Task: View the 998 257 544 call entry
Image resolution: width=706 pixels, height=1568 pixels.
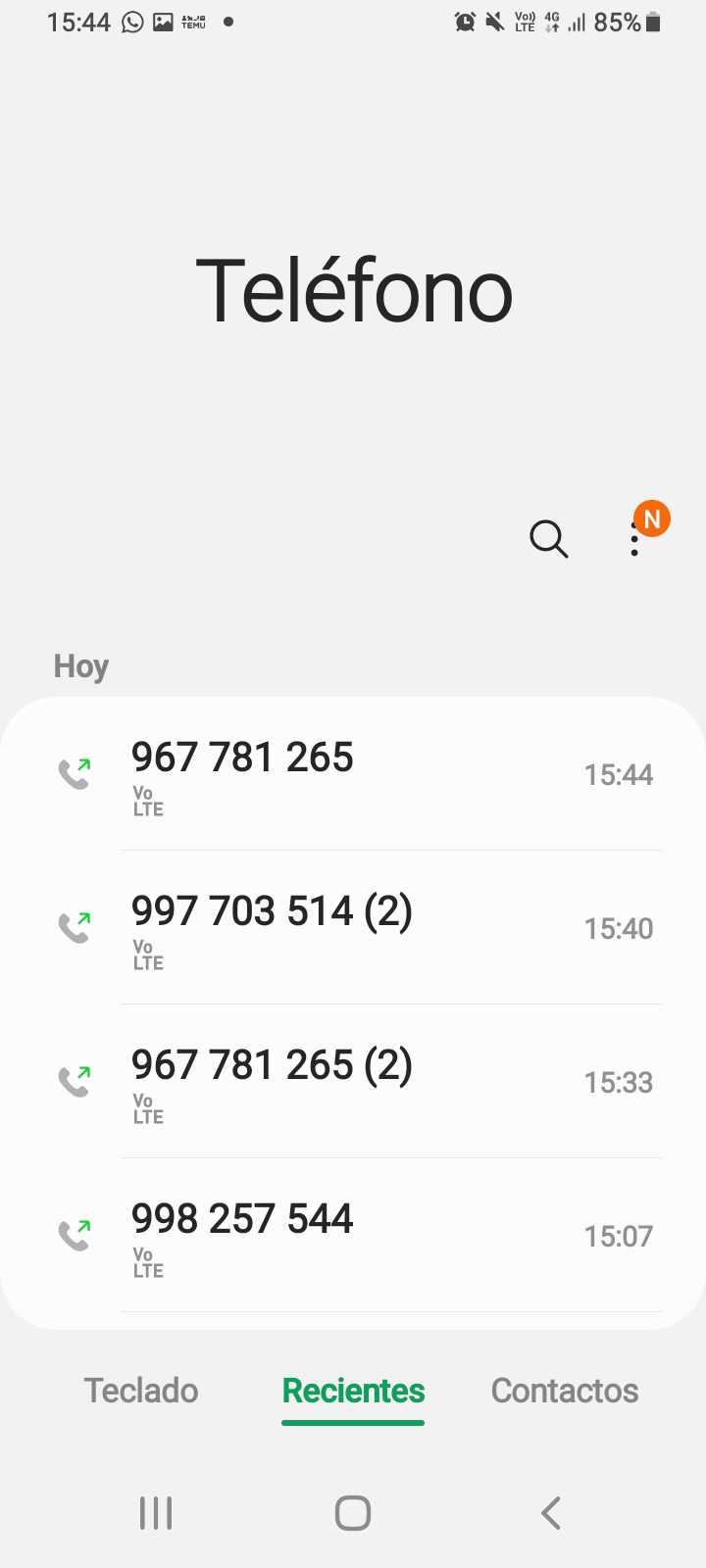Action: point(353,1235)
